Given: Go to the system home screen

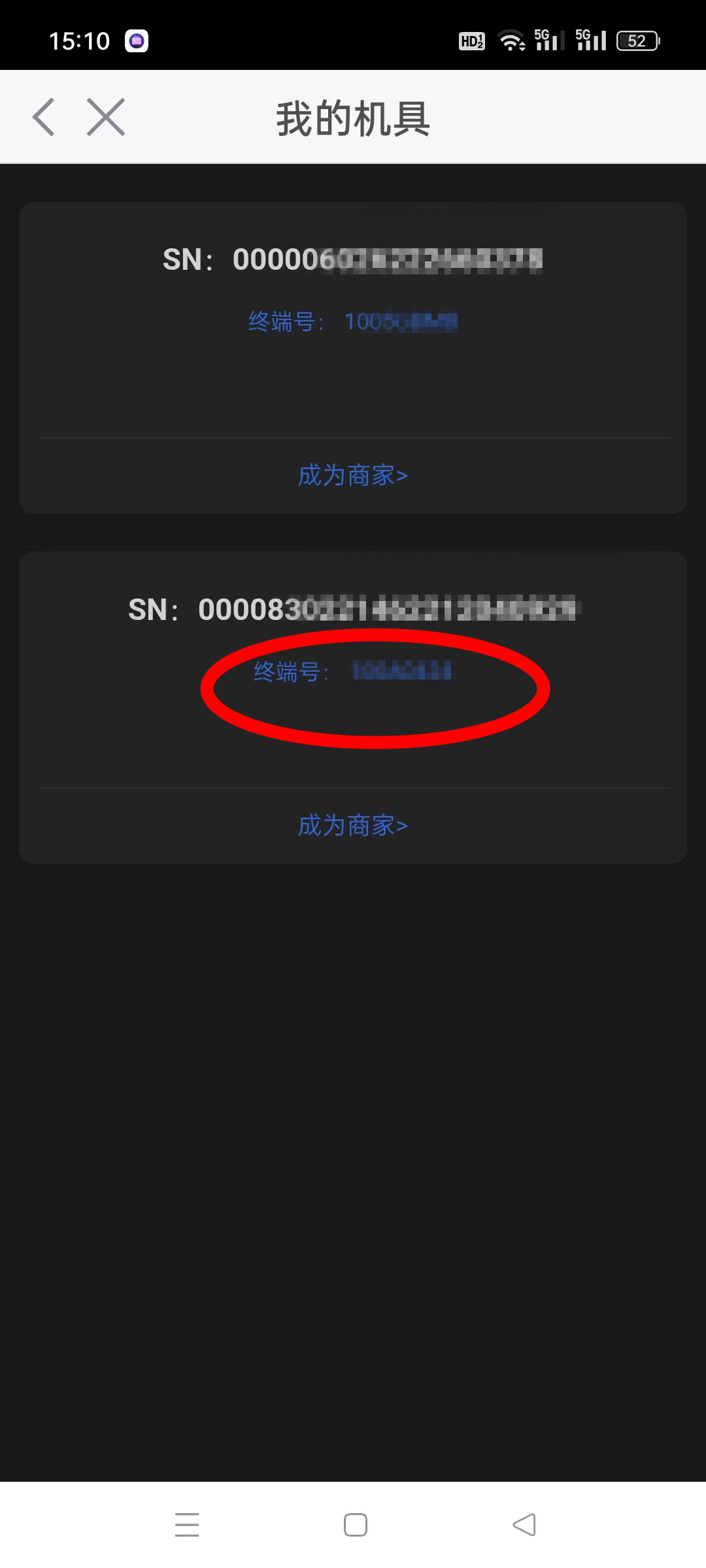Looking at the screenshot, I should (356, 1525).
